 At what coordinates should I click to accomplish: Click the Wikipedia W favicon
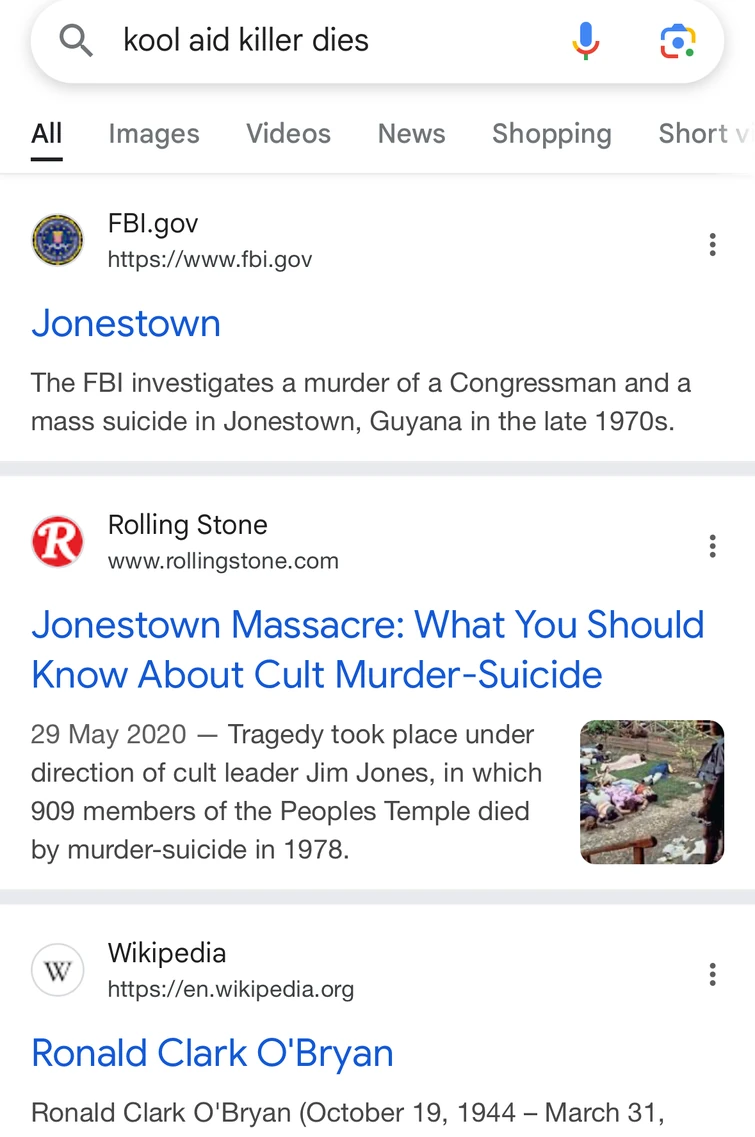click(x=58, y=969)
